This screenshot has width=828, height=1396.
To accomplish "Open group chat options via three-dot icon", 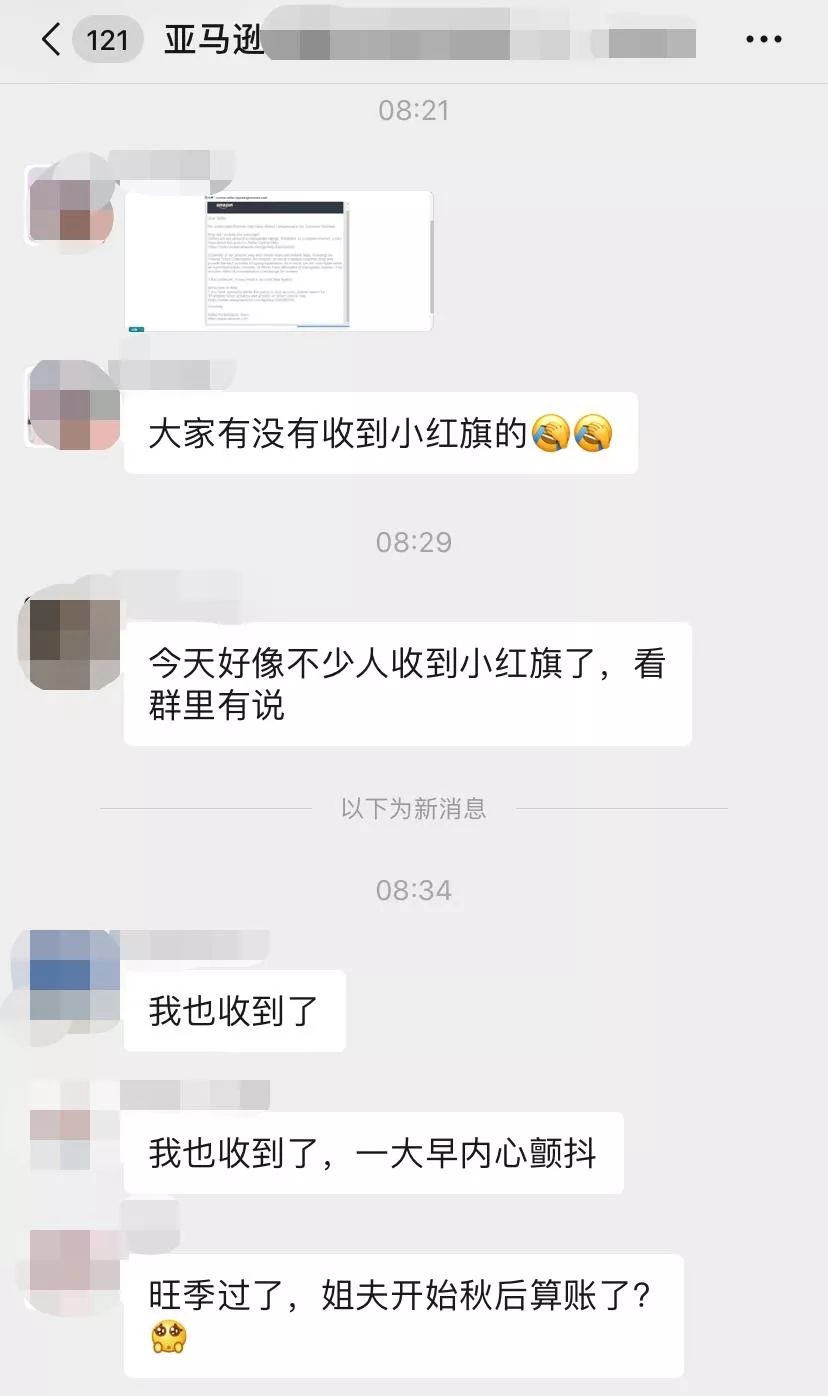I will (x=764, y=38).
